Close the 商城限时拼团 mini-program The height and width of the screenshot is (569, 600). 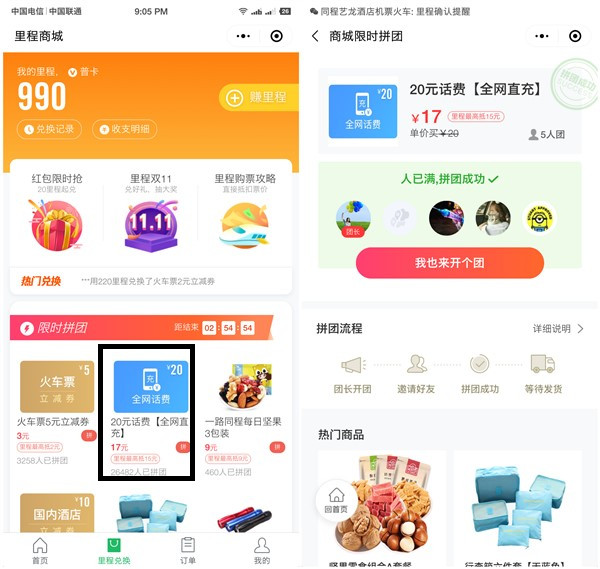point(575,36)
